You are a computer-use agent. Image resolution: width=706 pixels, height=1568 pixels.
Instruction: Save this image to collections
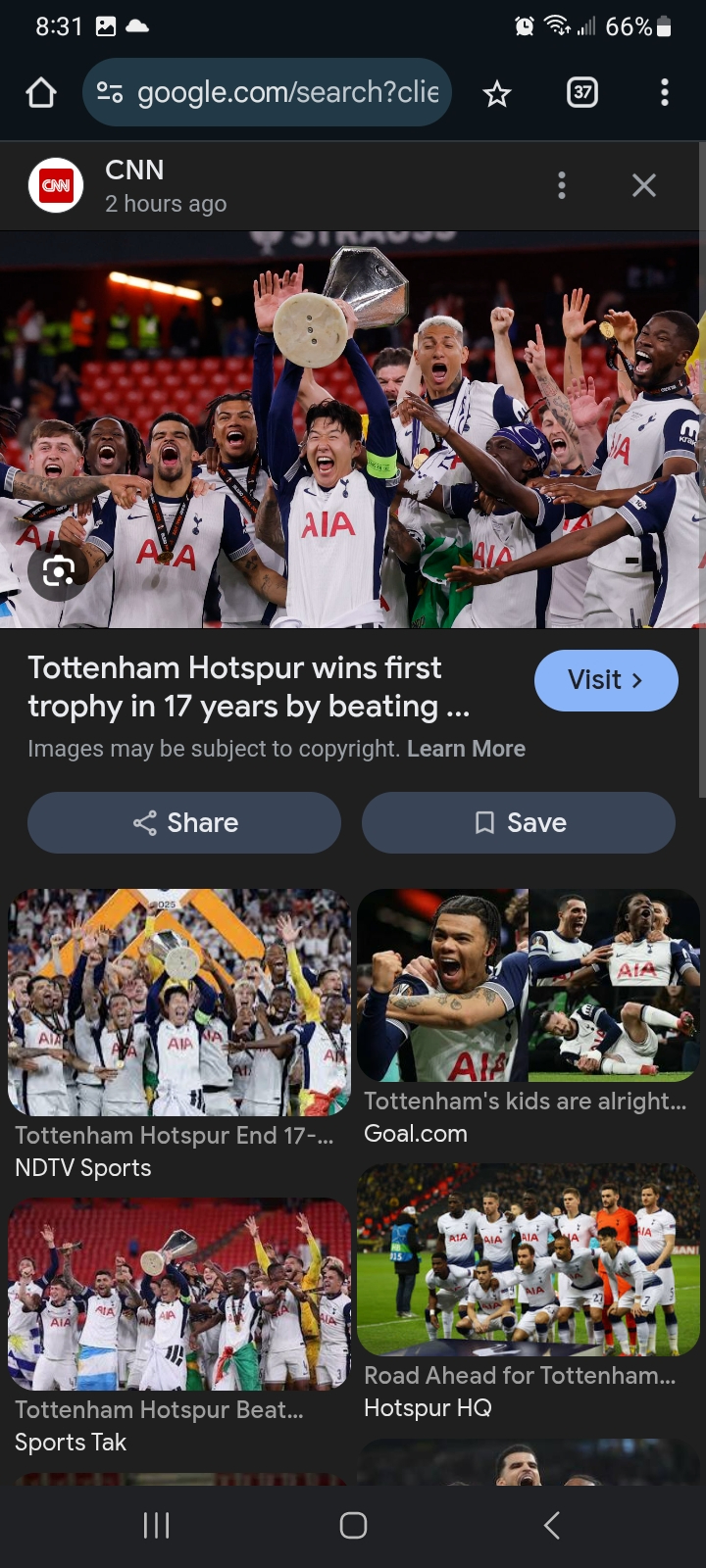[519, 822]
